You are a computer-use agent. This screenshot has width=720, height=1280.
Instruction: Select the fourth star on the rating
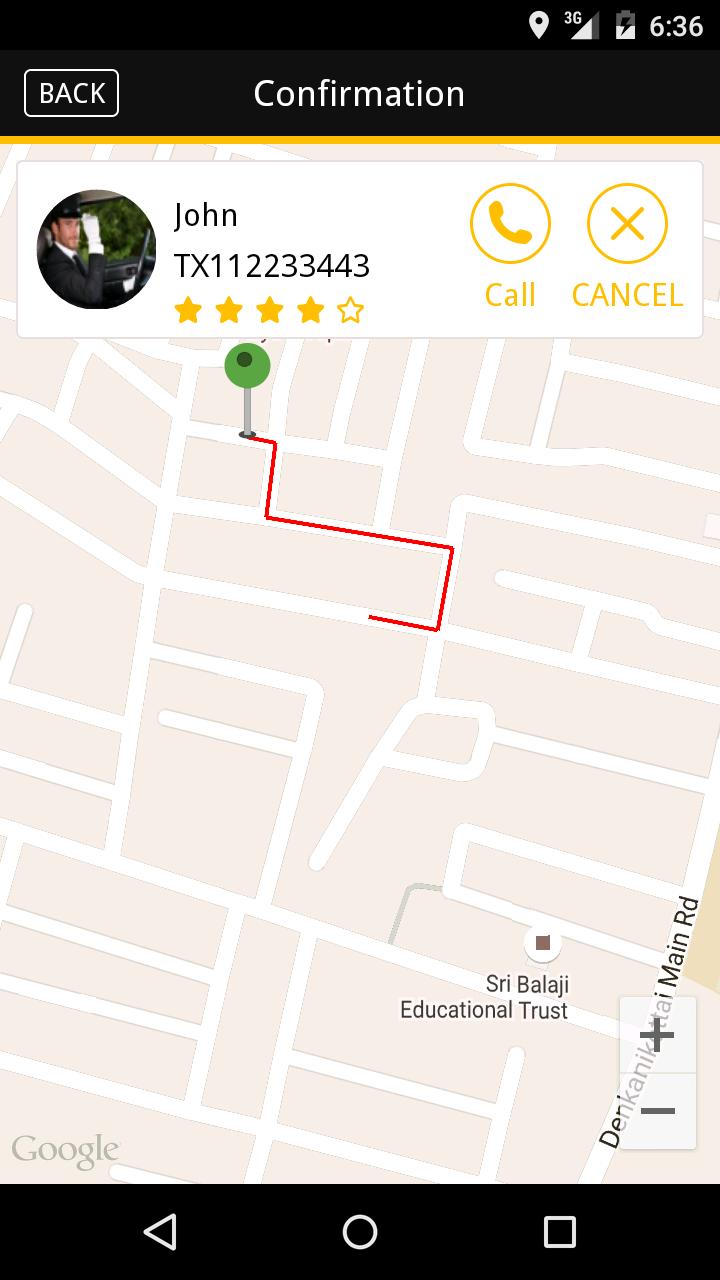coord(308,311)
